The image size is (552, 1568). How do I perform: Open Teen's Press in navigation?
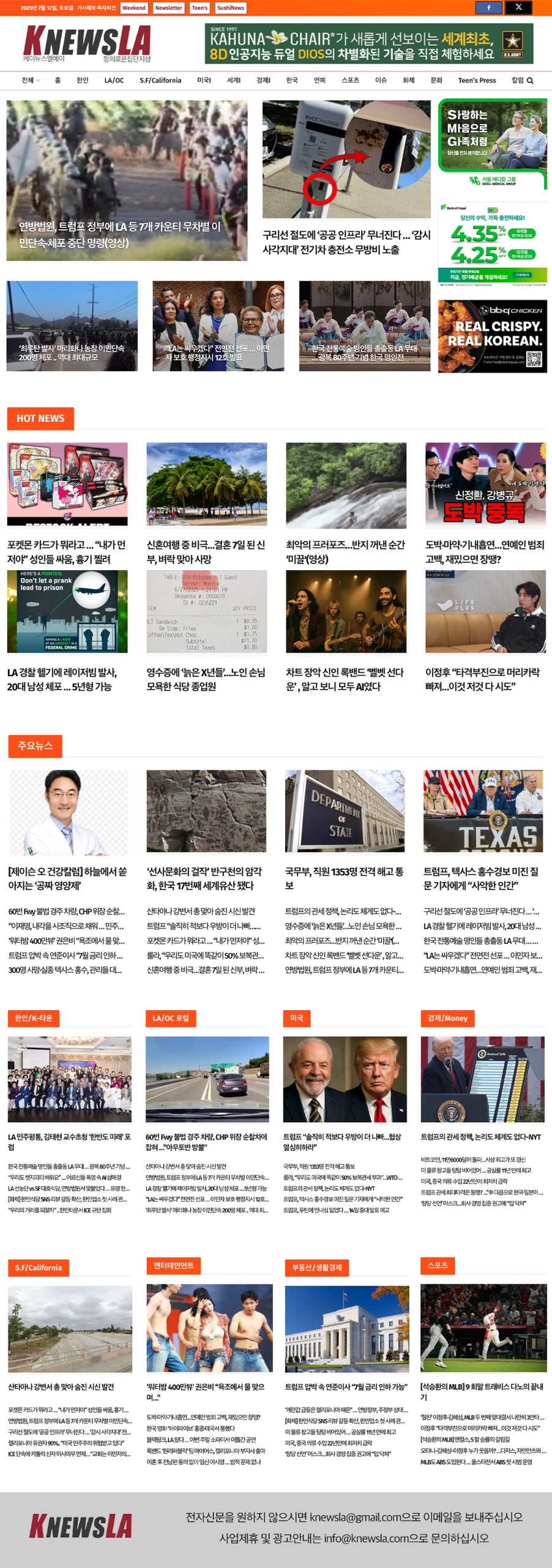coord(477,80)
